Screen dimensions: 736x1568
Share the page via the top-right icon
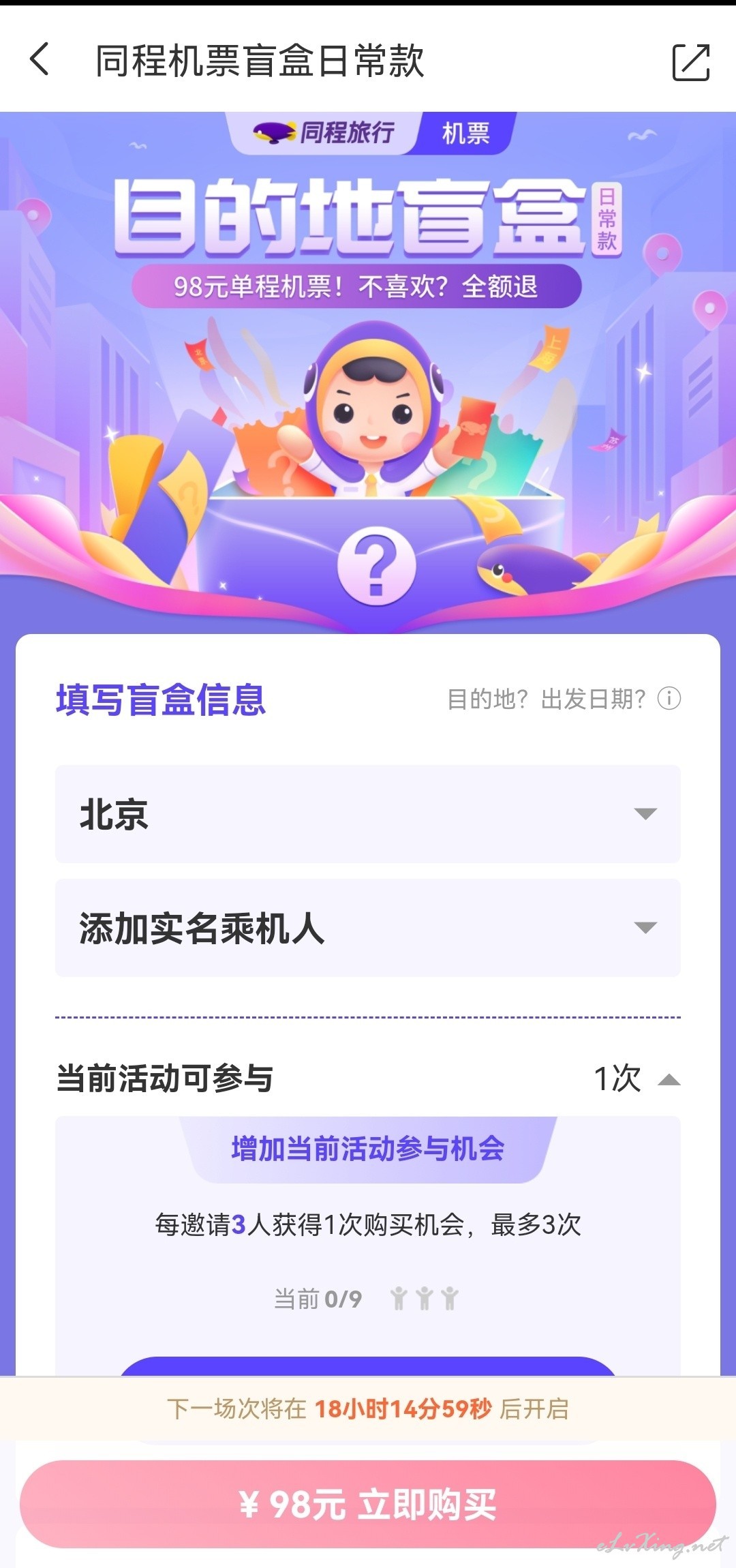pos(690,62)
